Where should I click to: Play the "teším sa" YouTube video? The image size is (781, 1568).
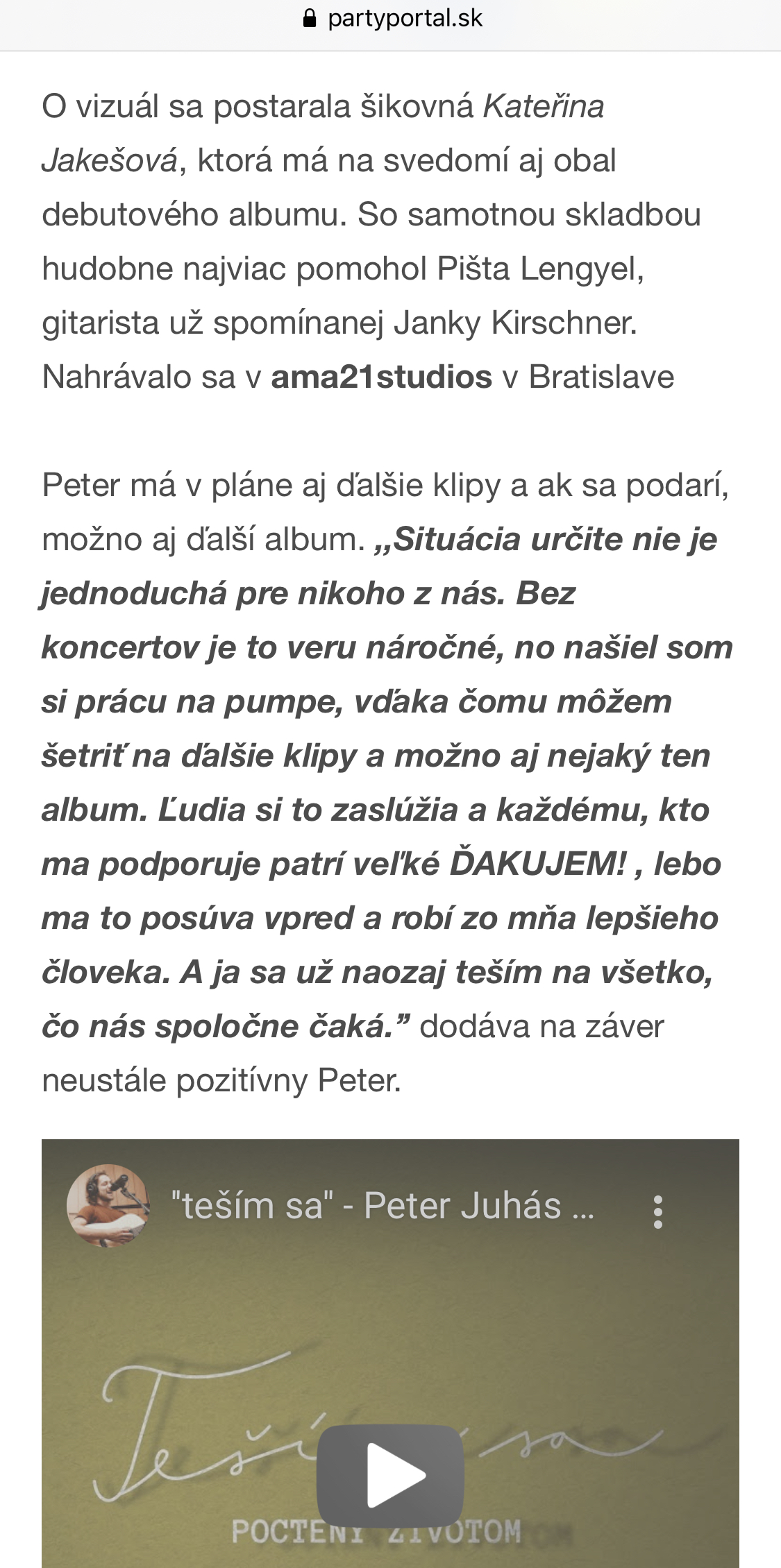390,1475
